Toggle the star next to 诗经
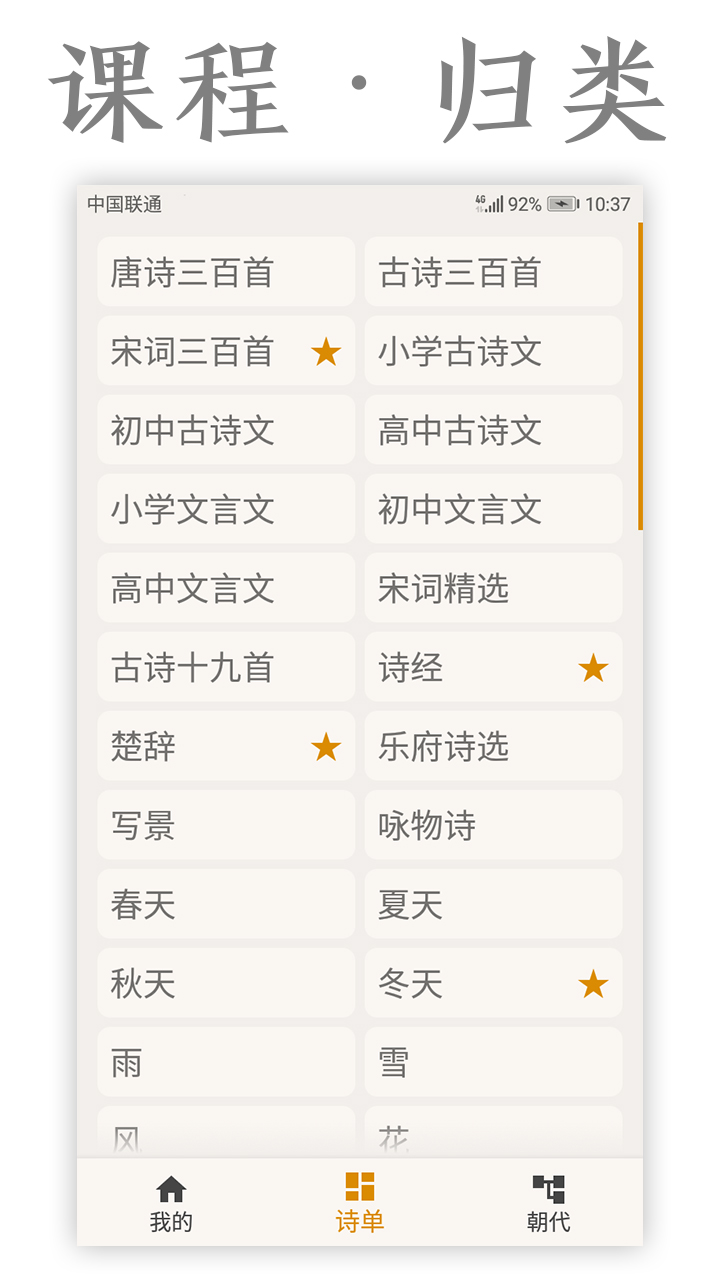This screenshot has height=1280, width=720. 593,668
